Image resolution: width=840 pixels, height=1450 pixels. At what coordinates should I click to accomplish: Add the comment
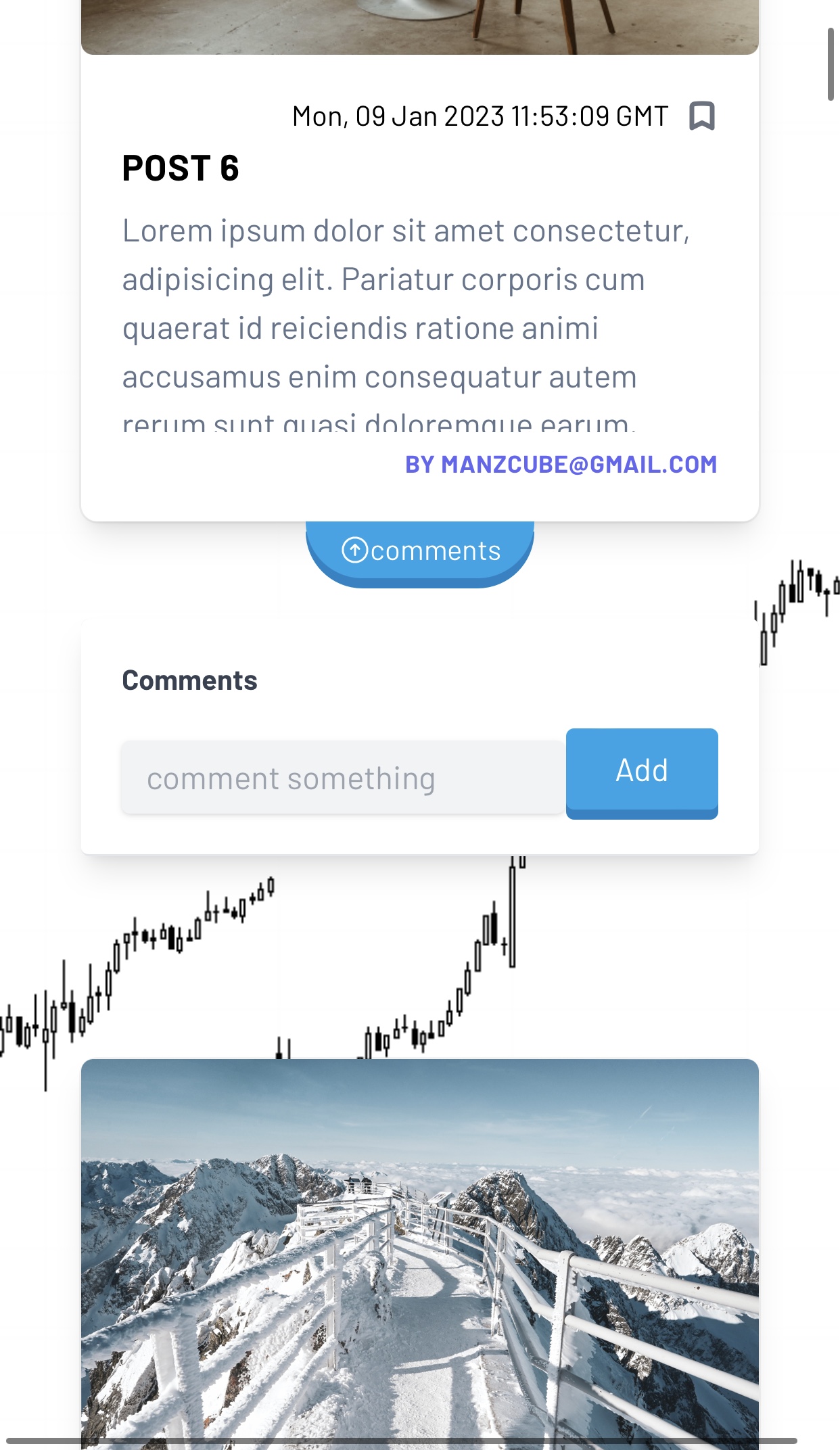click(x=642, y=773)
